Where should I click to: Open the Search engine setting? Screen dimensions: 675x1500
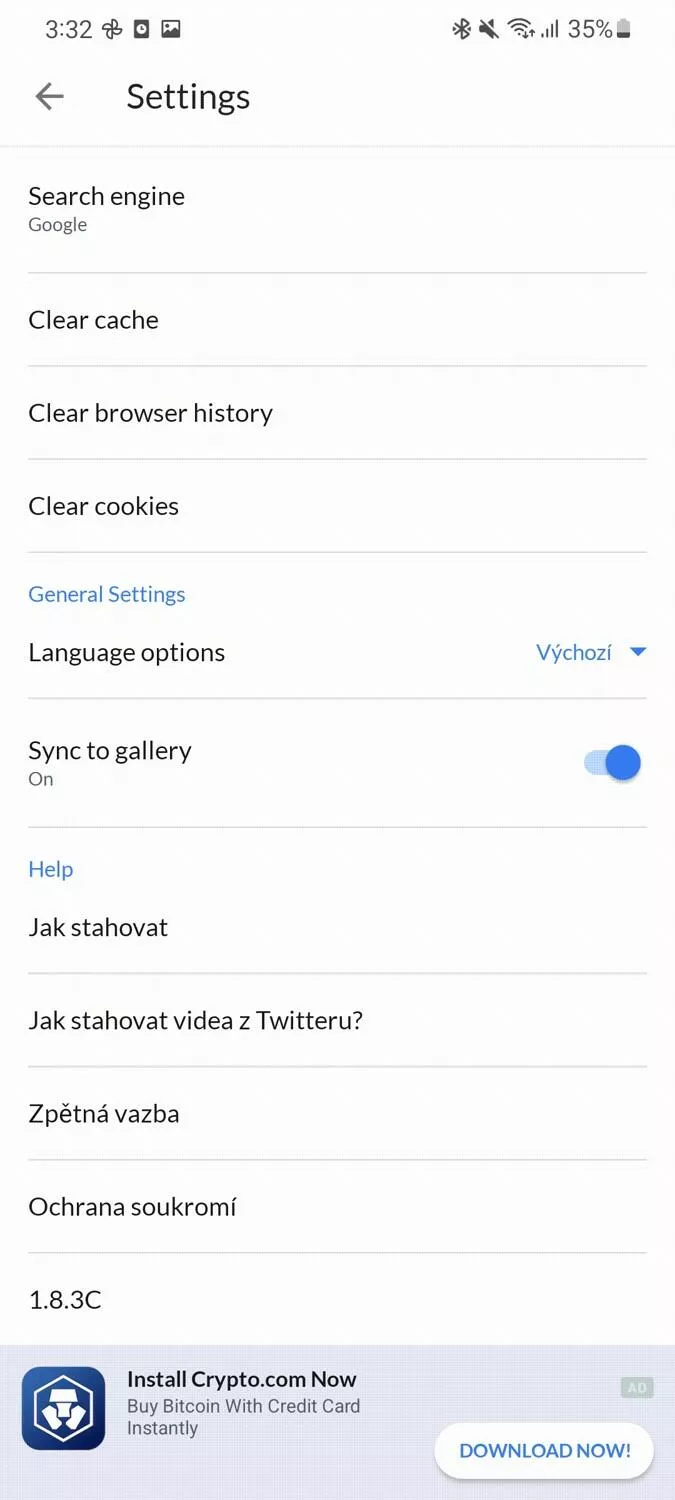pyautogui.click(x=337, y=210)
